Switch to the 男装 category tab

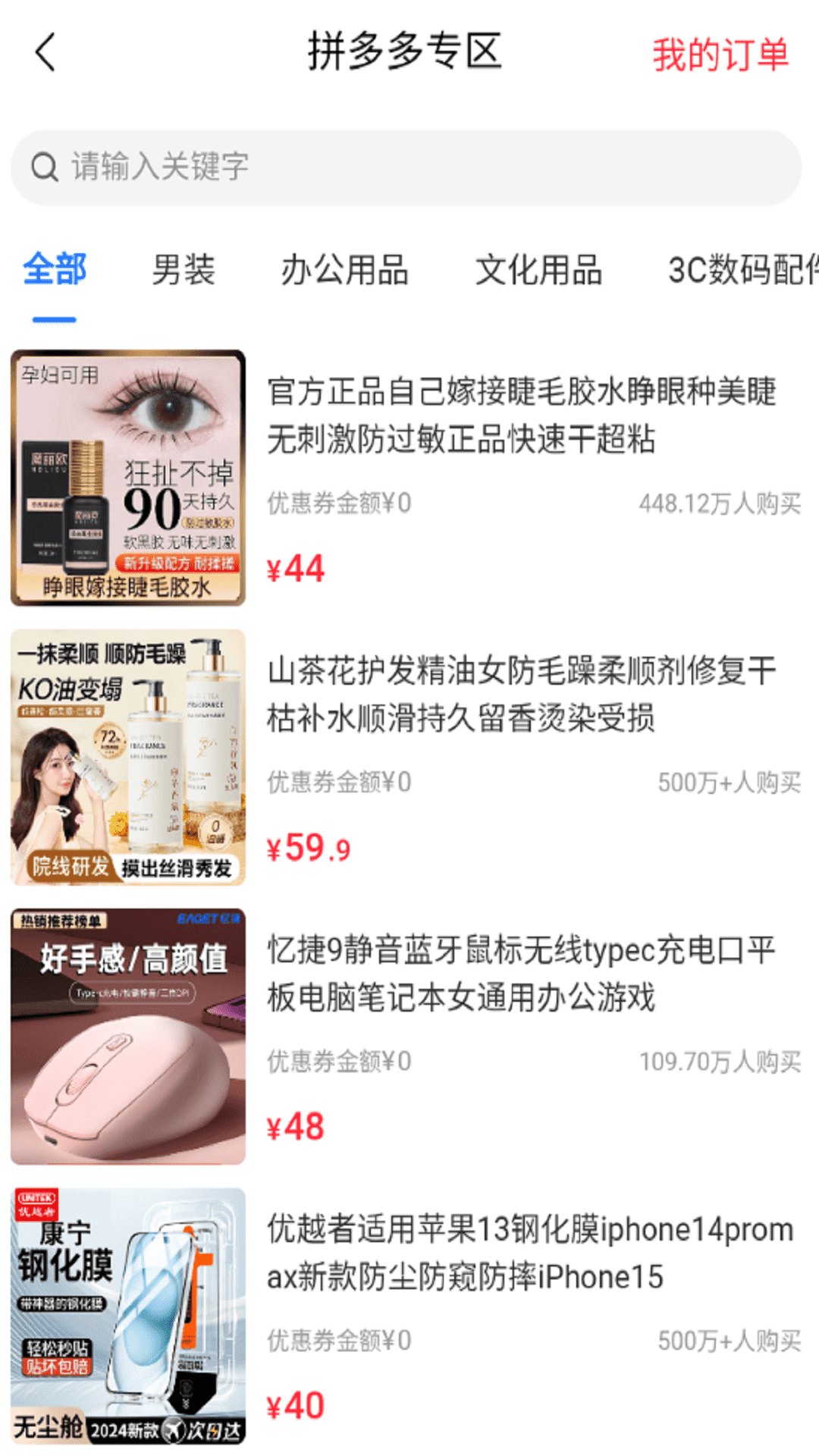point(182,271)
